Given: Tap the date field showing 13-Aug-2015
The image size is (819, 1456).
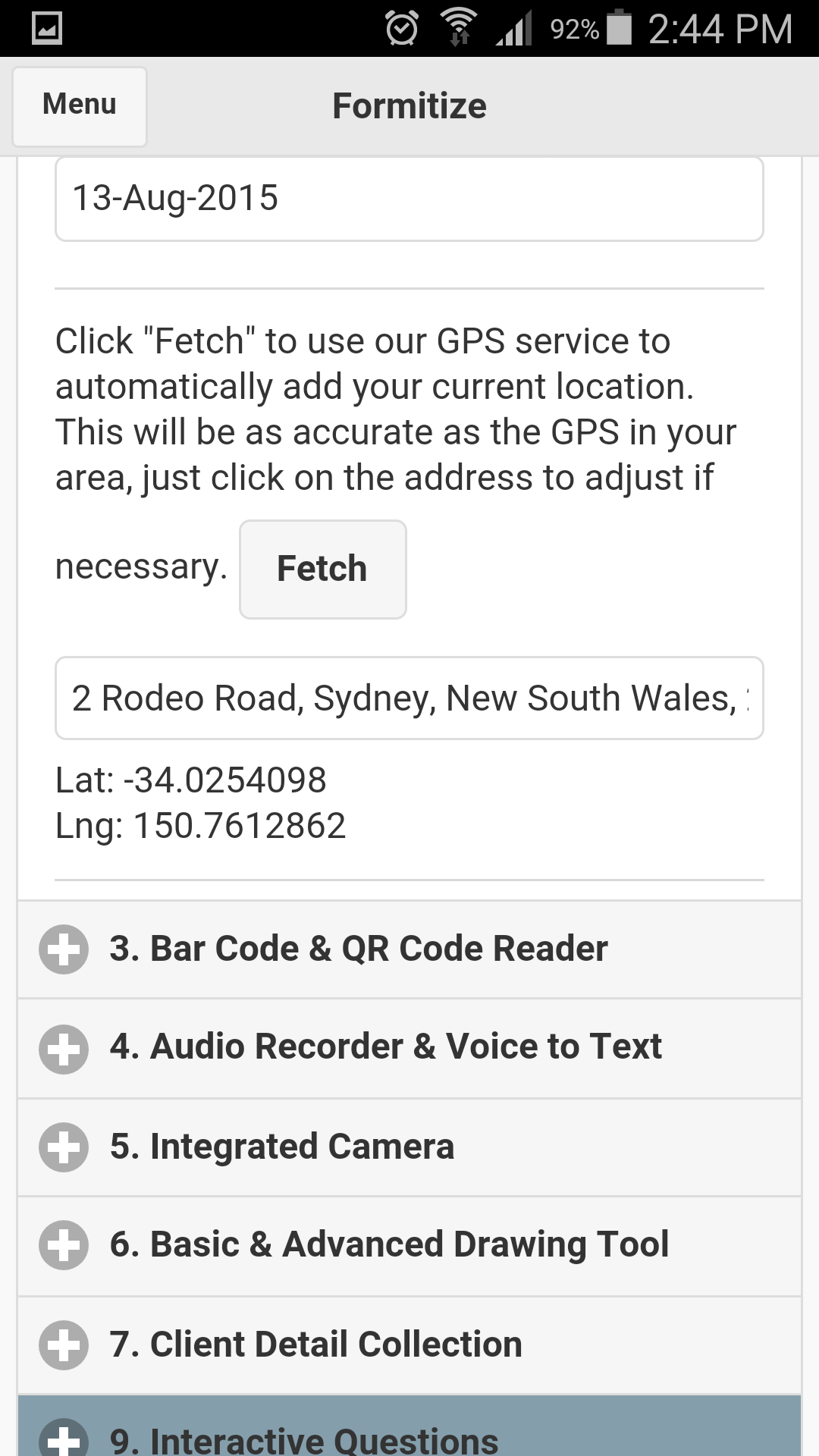Looking at the screenshot, I should click(x=409, y=199).
